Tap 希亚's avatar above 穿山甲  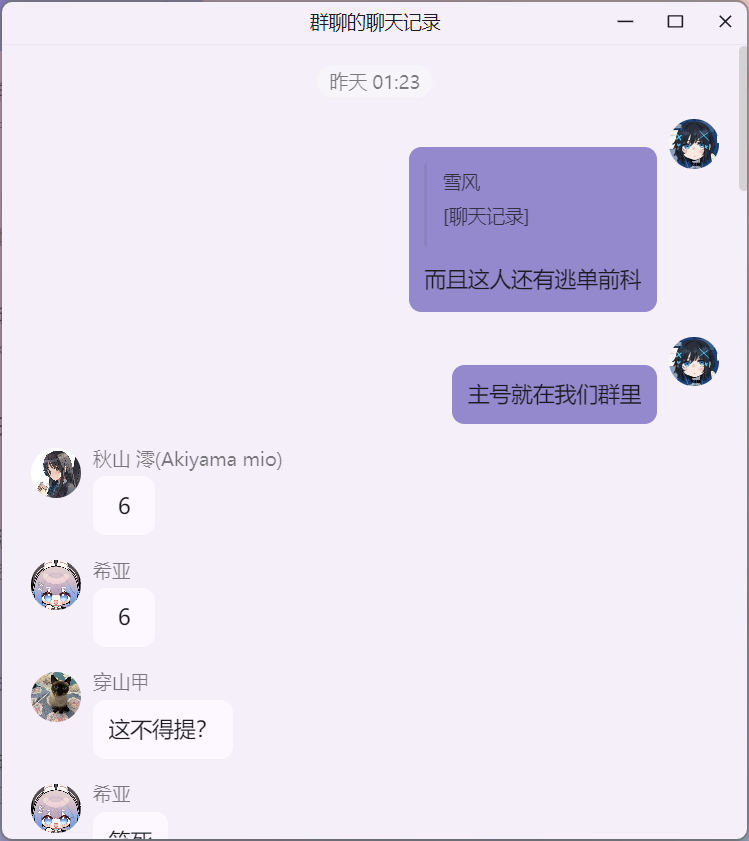pyautogui.click(x=56, y=585)
